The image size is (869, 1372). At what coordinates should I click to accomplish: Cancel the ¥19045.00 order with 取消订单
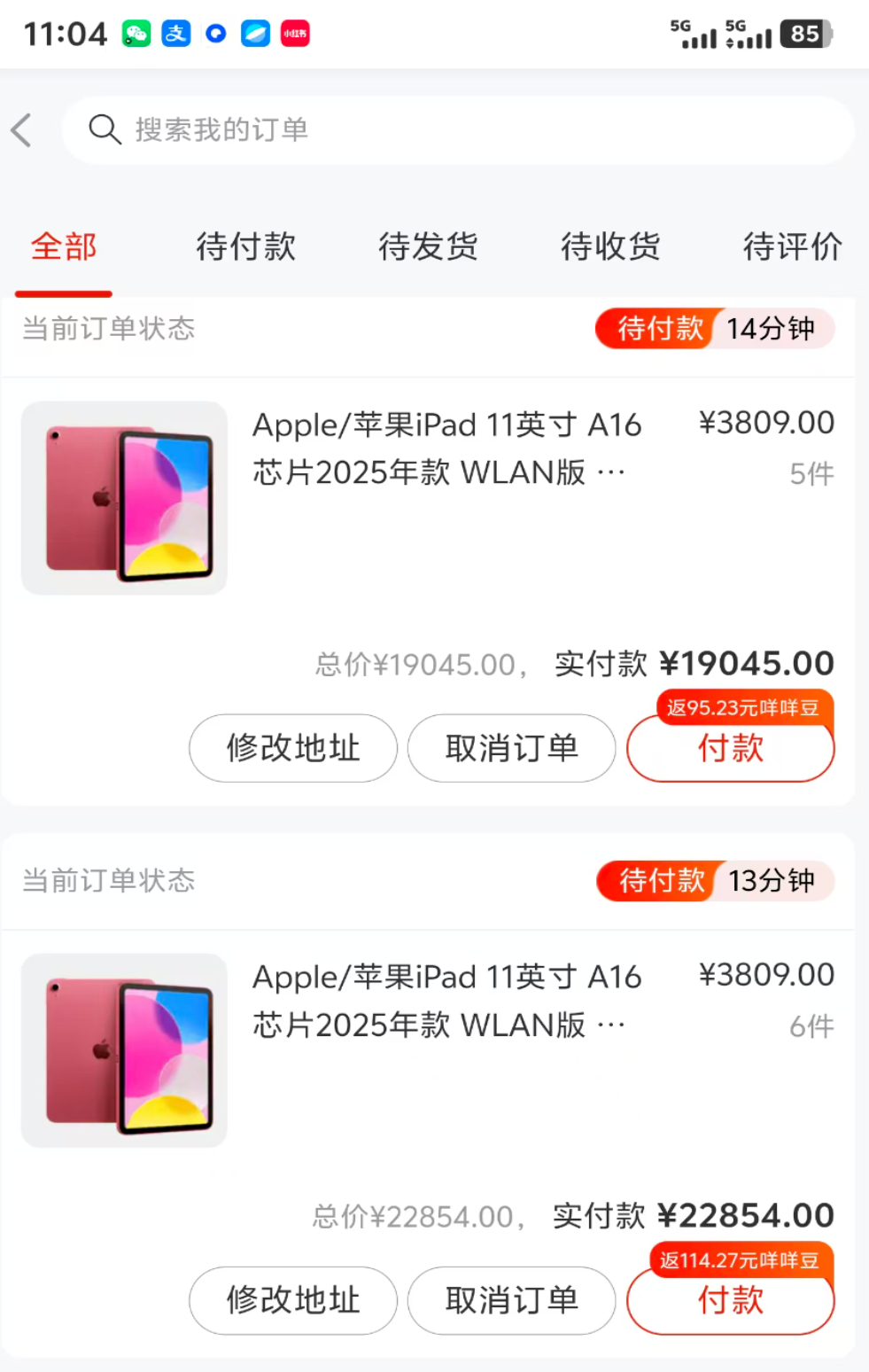[x=511, y=748]
